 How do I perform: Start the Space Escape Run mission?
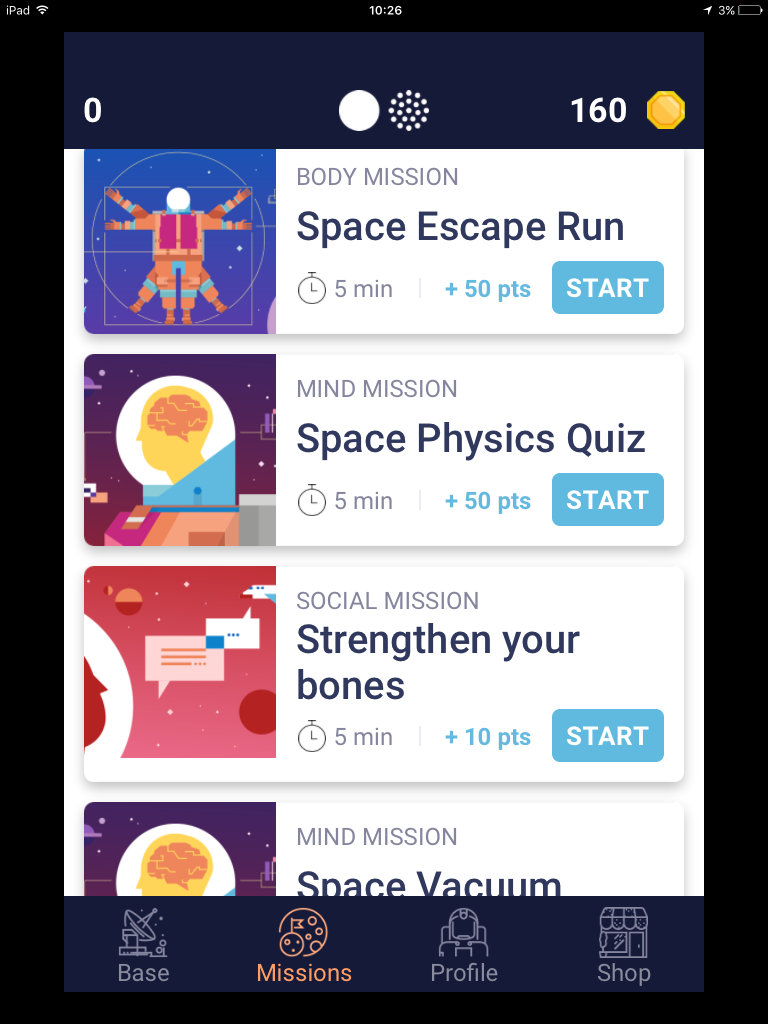click(x=607, y=288)
